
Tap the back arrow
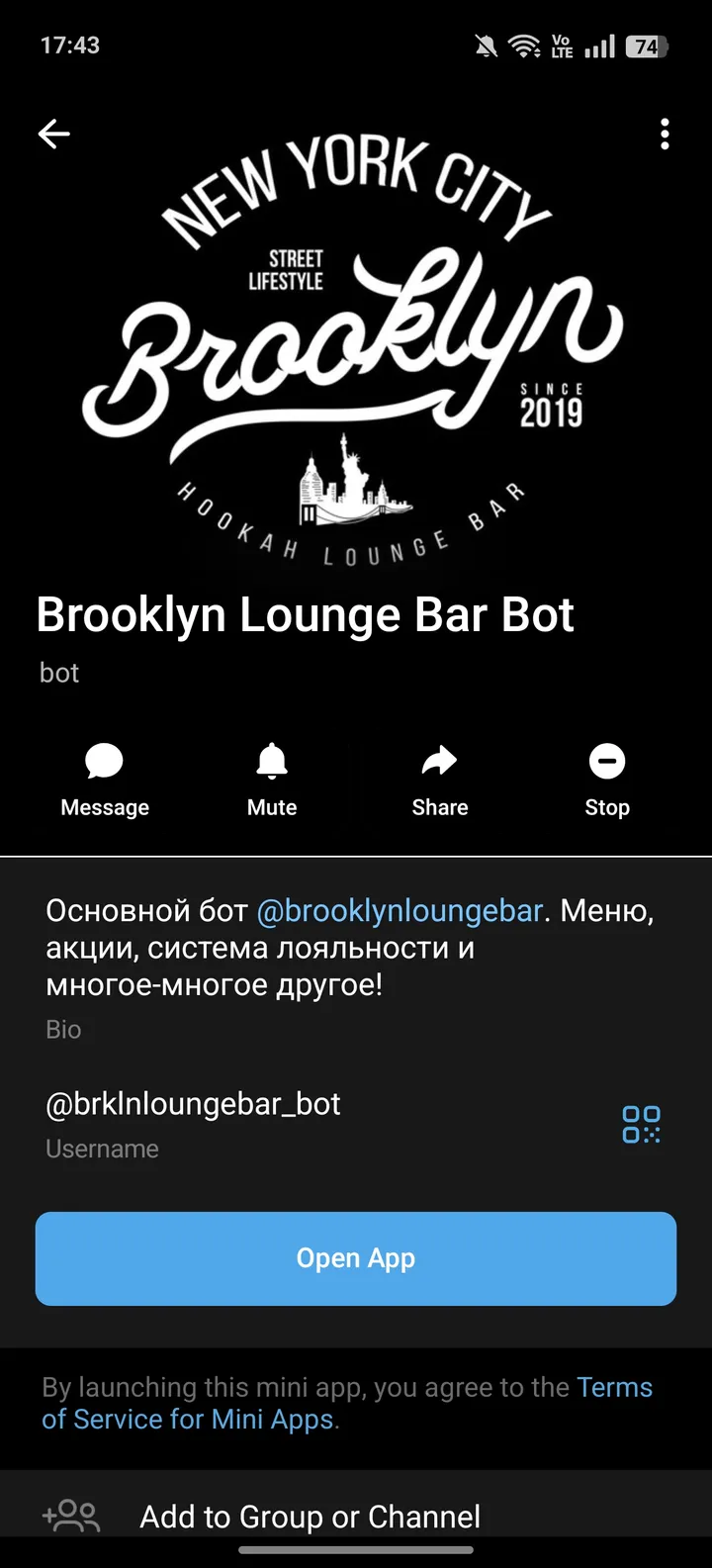[x=53, y=134]
